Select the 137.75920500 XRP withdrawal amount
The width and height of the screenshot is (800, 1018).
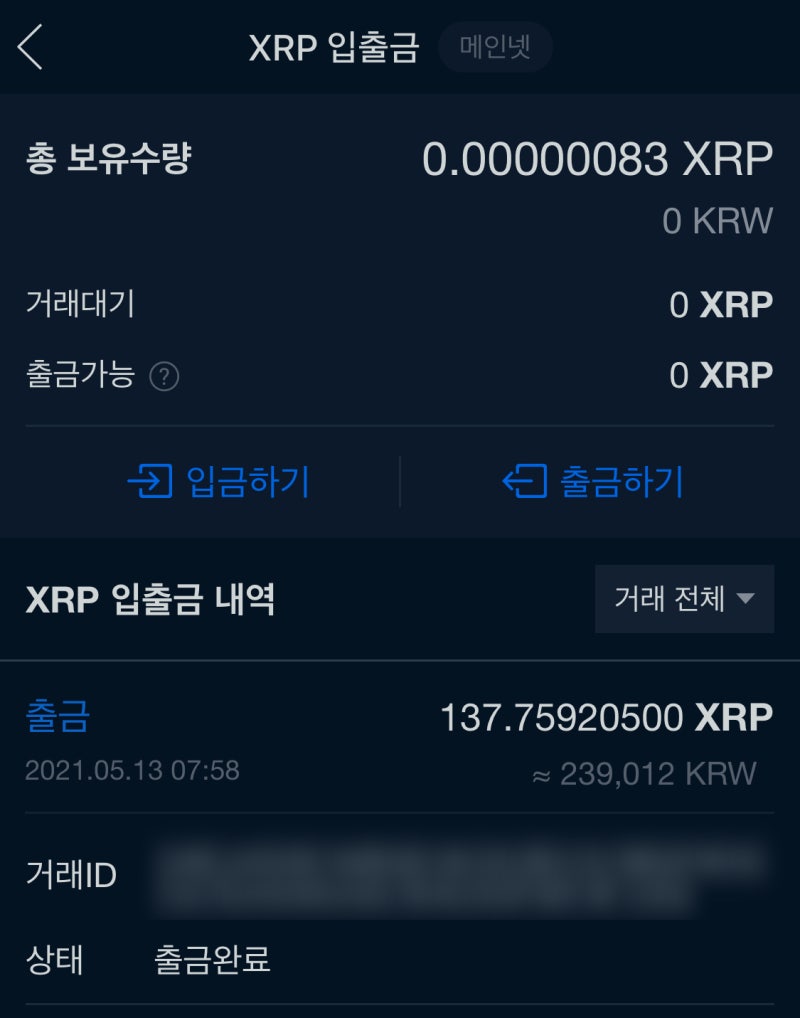coord(604,715)
